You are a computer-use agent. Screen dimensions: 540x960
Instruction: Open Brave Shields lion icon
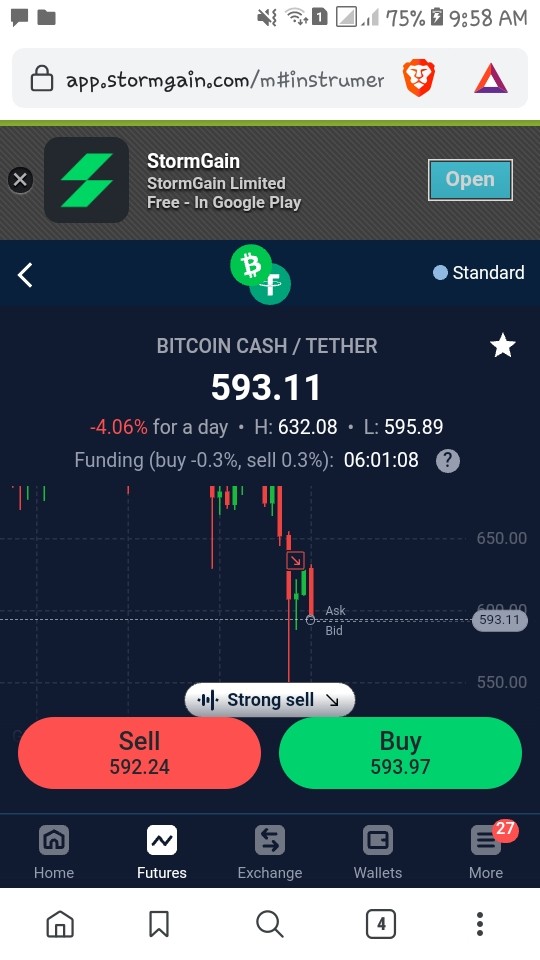(419, 78)
